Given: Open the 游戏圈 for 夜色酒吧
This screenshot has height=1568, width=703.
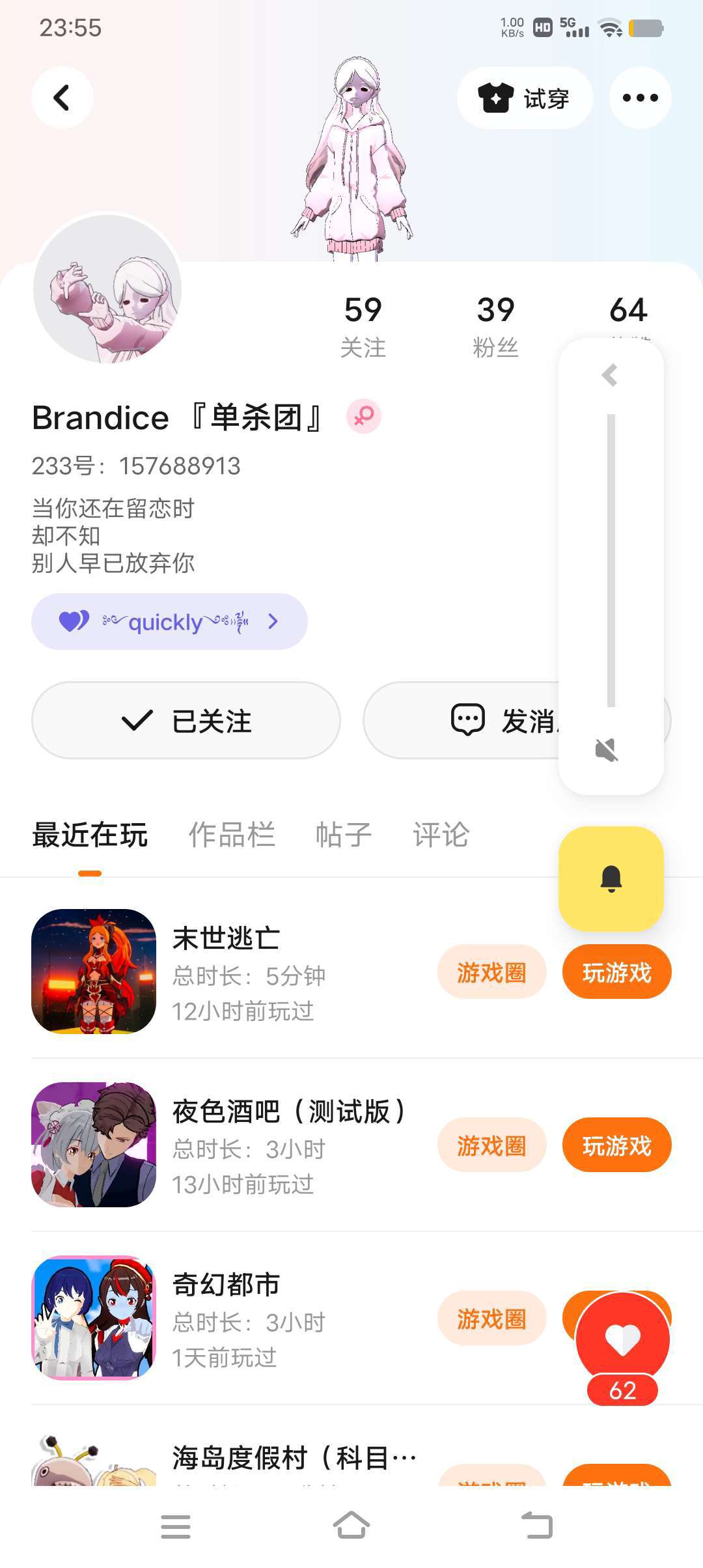Looking at the screenshot, I should click(x=491, y=1145).
